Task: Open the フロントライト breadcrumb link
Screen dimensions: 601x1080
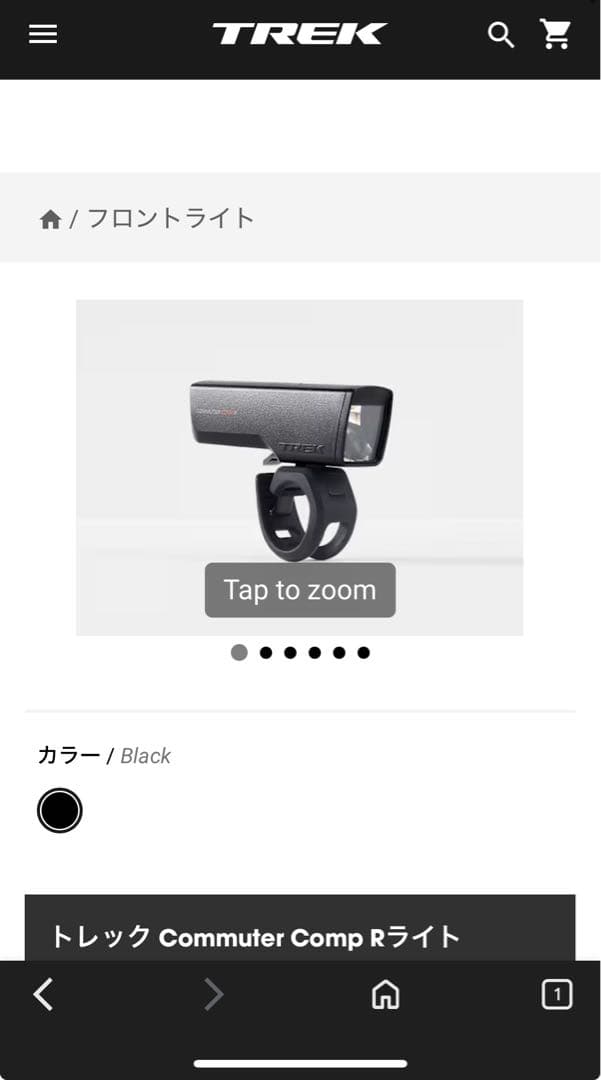Action: pos(171,218)
